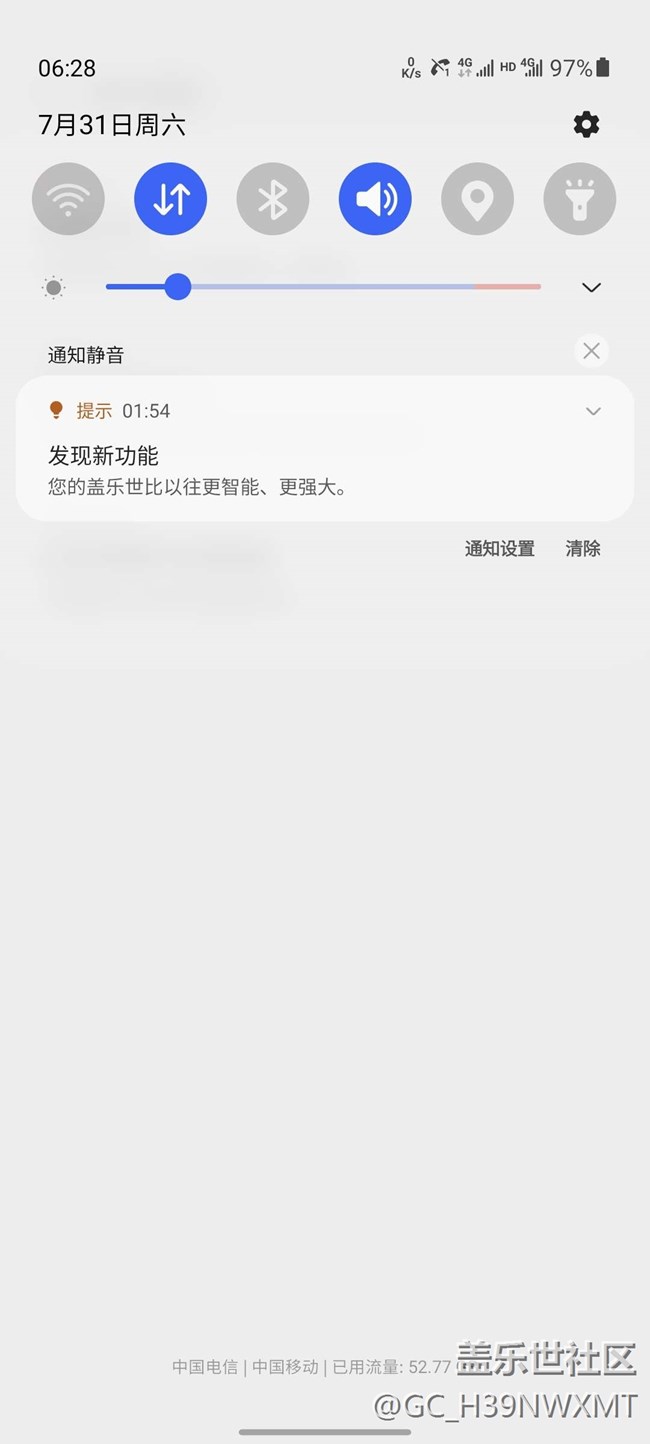The image size is (650, 1444).
Task: Turn on the Wi-Fi quick toggle
Action: [x=68, y=199]
